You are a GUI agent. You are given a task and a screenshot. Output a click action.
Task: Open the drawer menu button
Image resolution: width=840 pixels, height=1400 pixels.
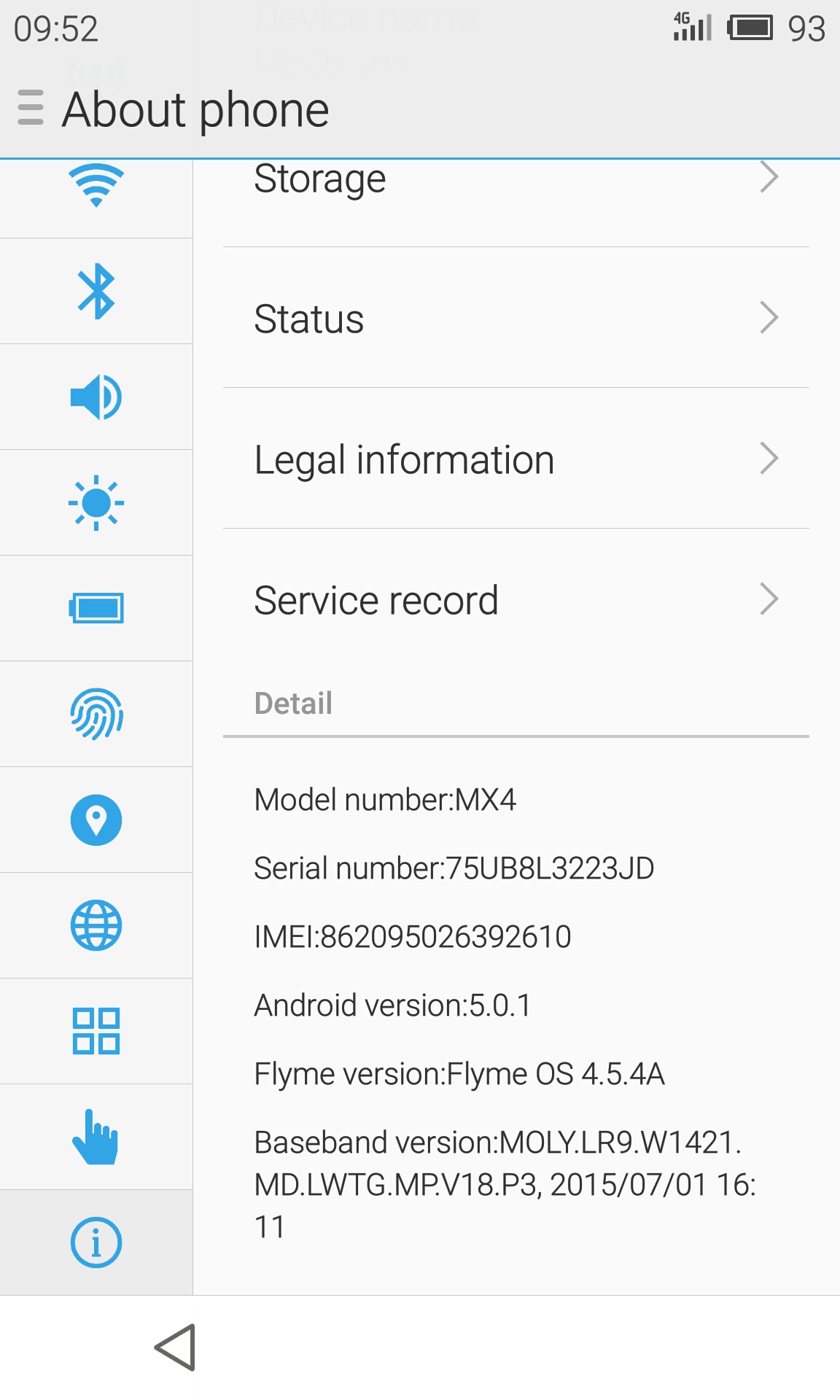point(31,108)
